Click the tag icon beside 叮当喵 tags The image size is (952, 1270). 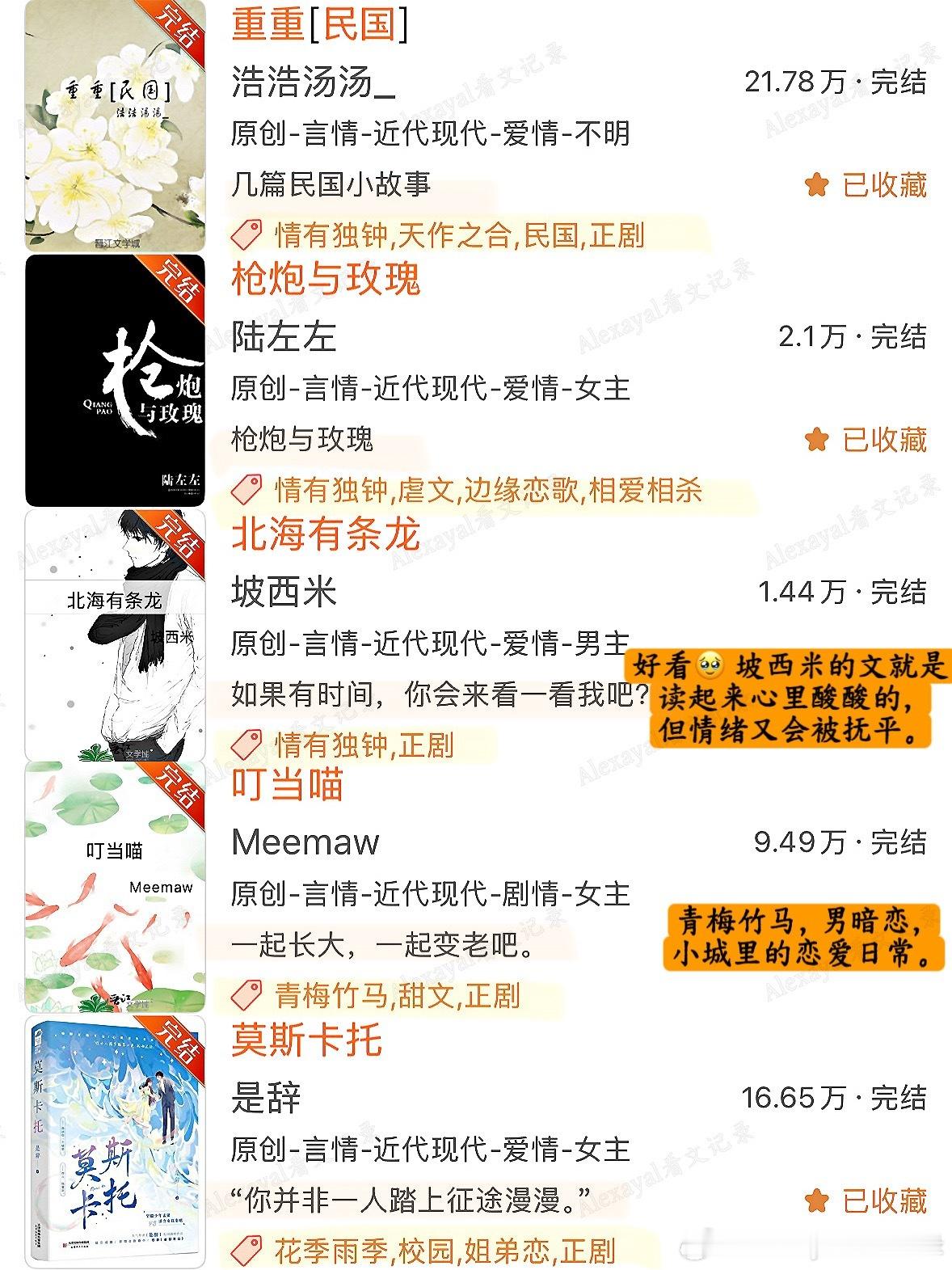click(x=251, y=997)
